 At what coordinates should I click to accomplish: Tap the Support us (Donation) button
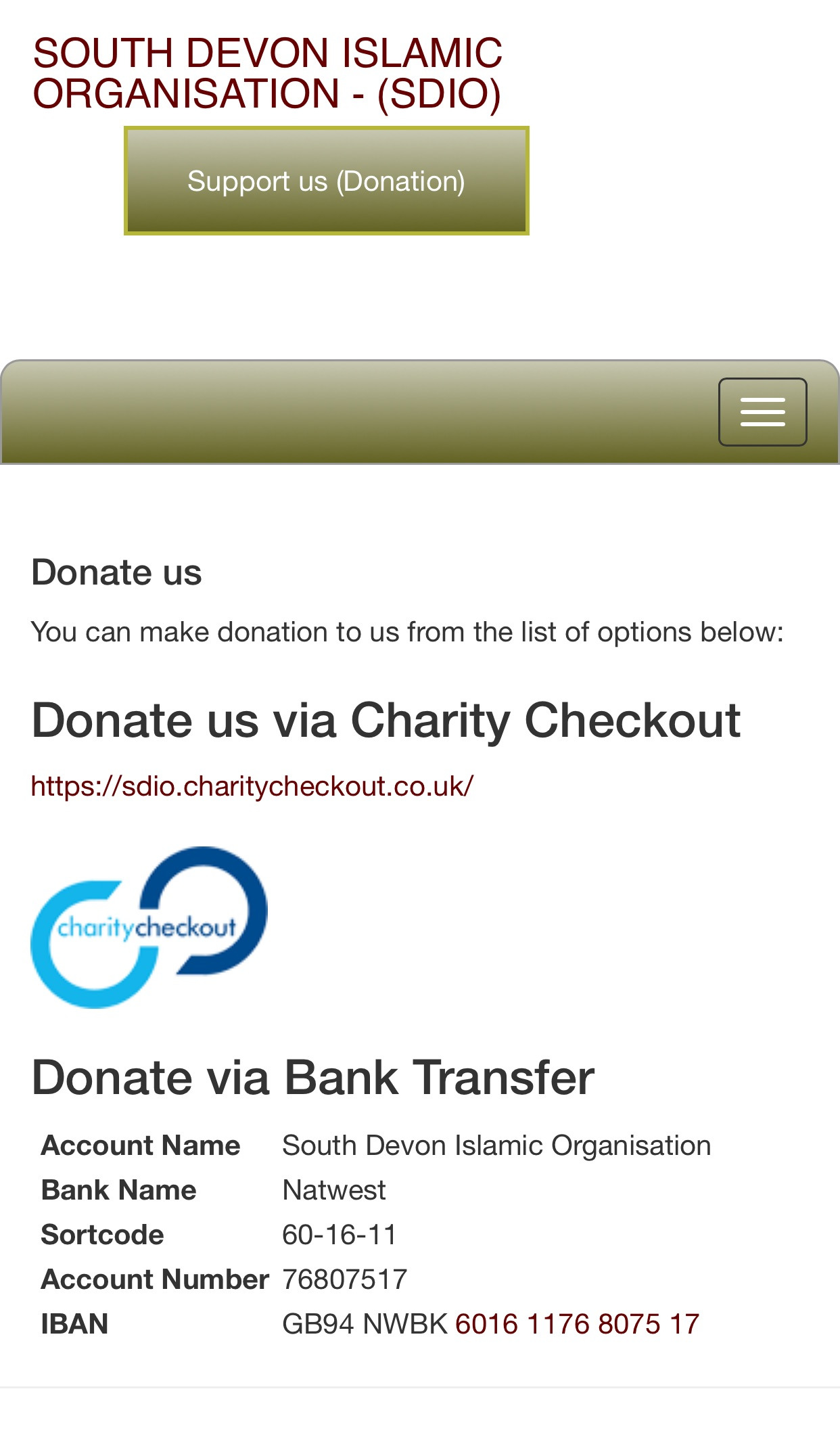click(326, 181)
